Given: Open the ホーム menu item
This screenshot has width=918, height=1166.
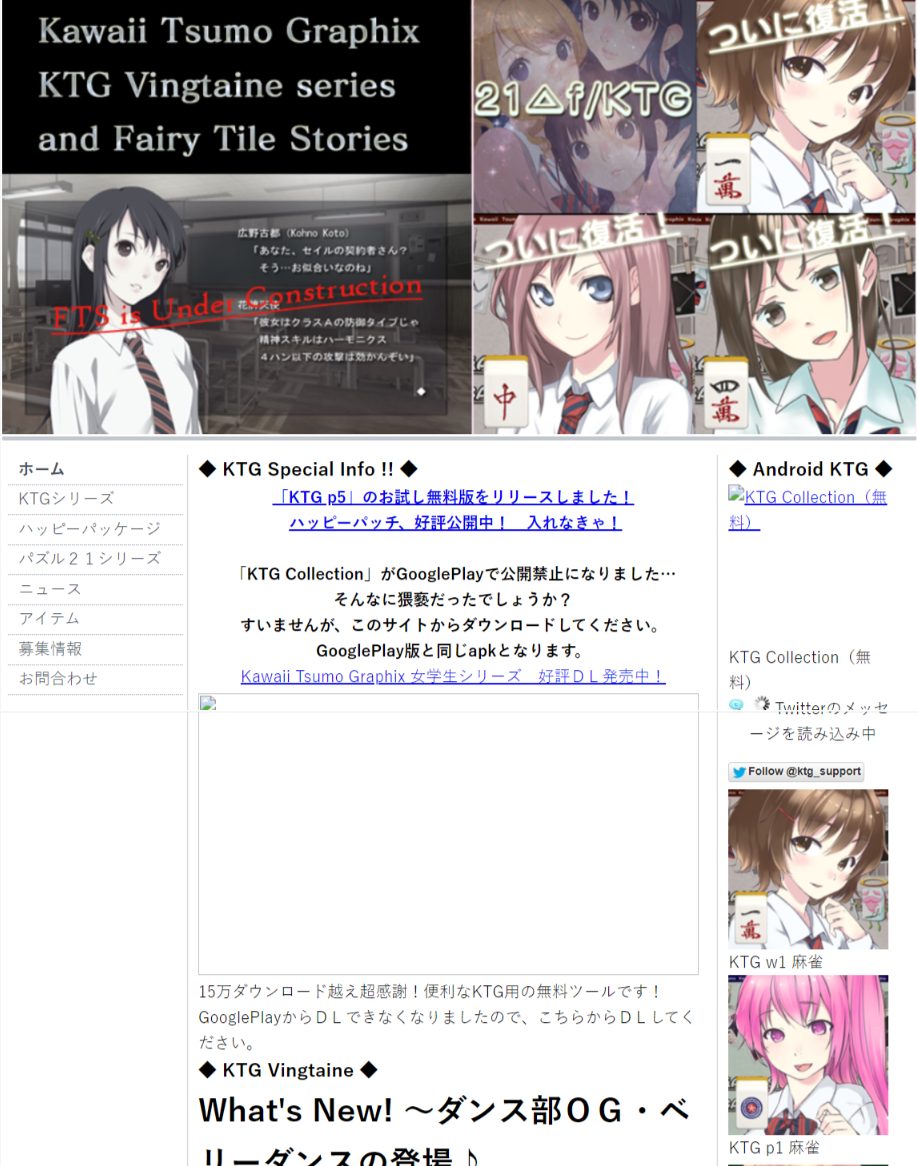Looking at the screenshot, I should [x=42, y=469].
